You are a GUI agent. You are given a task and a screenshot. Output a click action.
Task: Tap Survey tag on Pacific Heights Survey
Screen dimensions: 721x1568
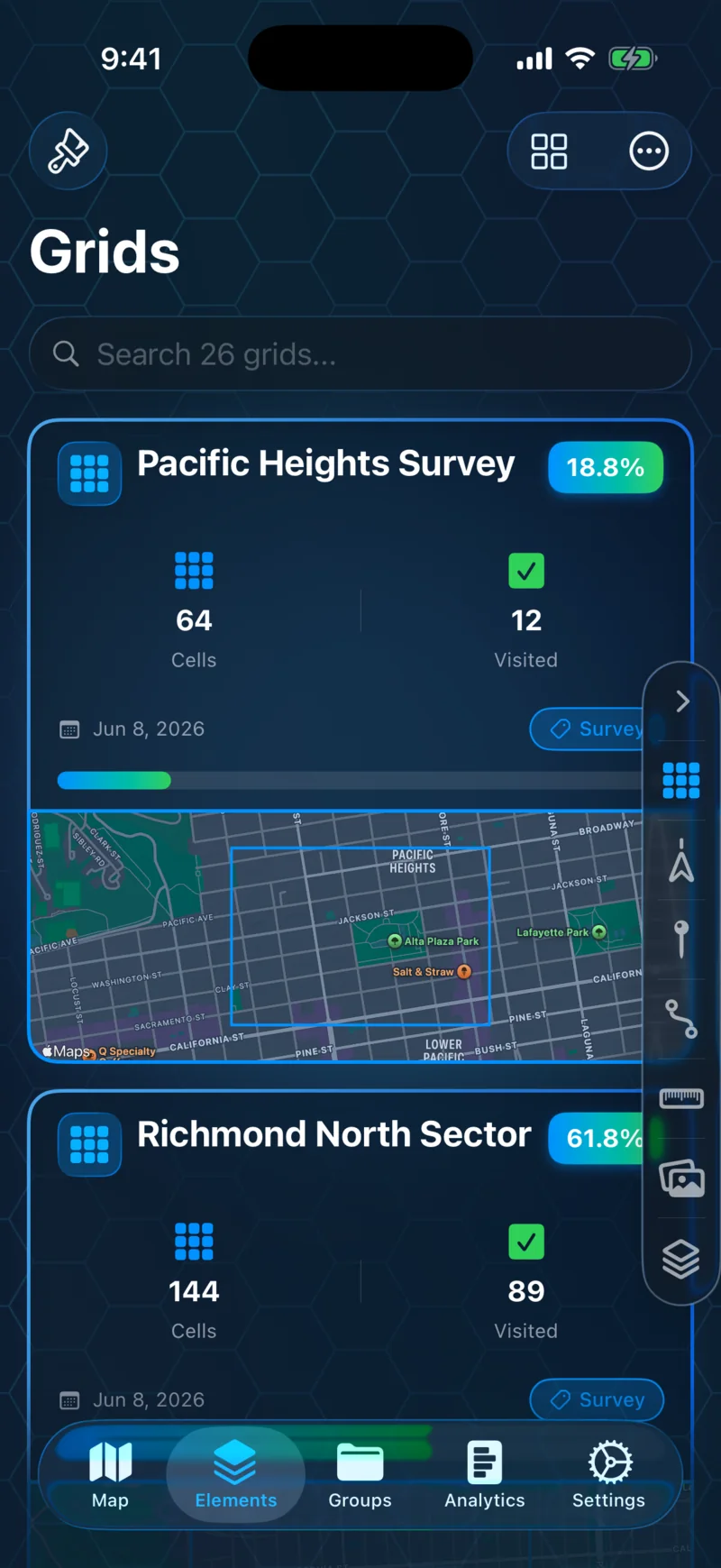click(x=588, y=729)
